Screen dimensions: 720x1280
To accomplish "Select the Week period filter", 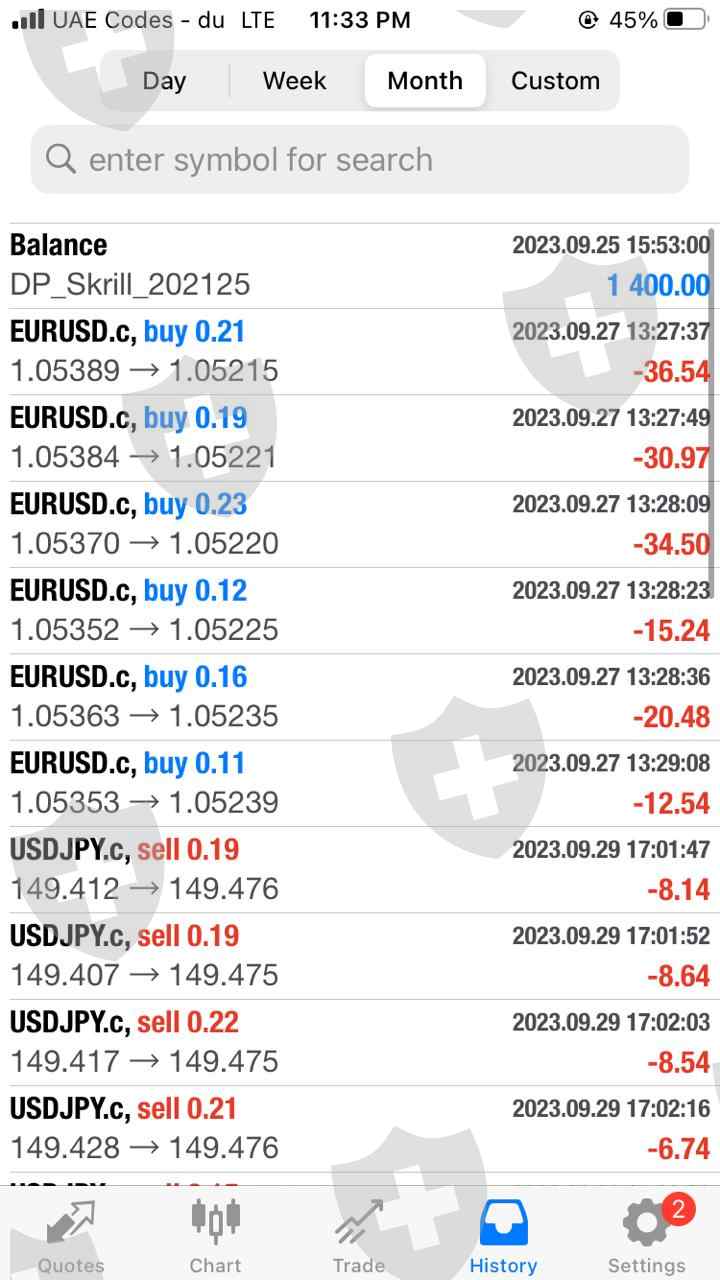I will tap(294, 81).
